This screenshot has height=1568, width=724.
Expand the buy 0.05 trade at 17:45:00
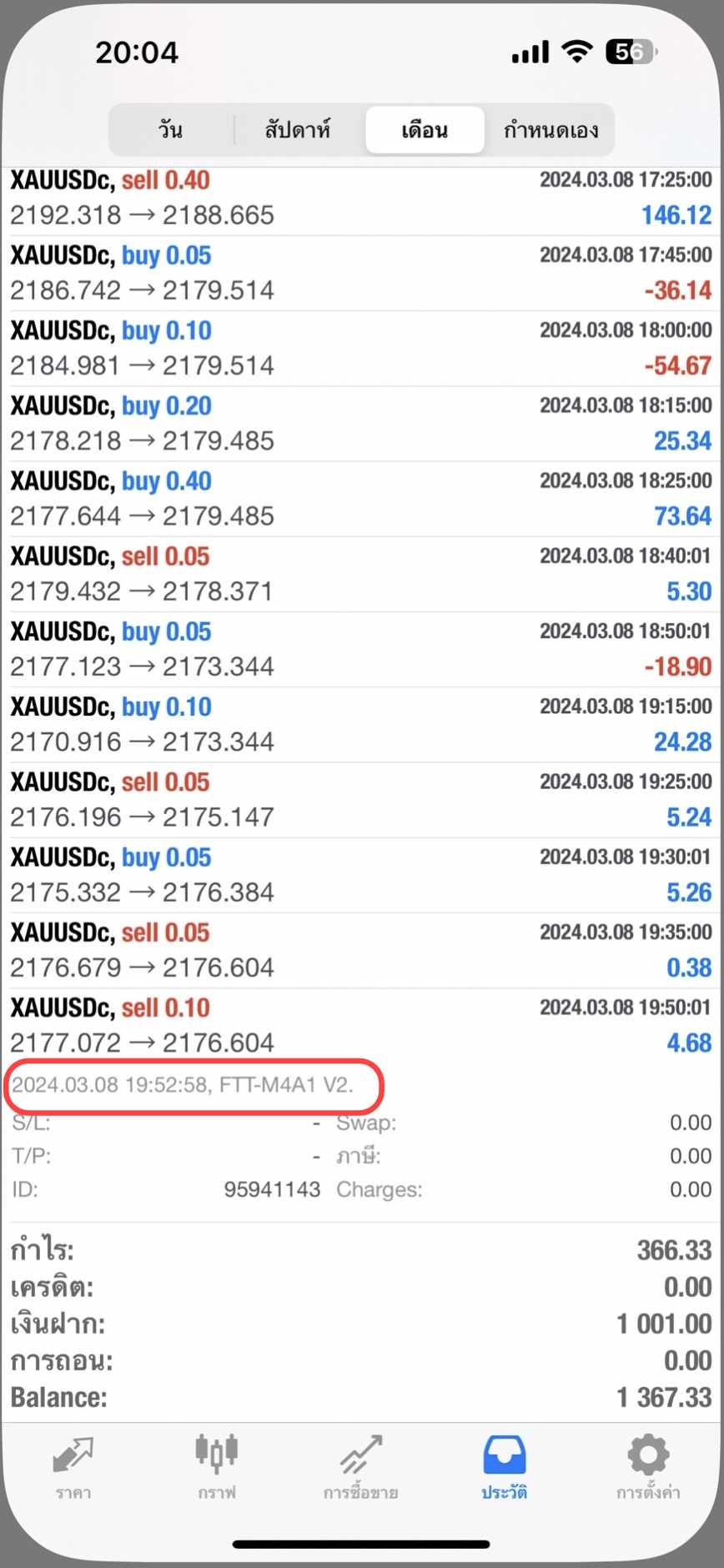pyautogui.click(x=362, y=274)
